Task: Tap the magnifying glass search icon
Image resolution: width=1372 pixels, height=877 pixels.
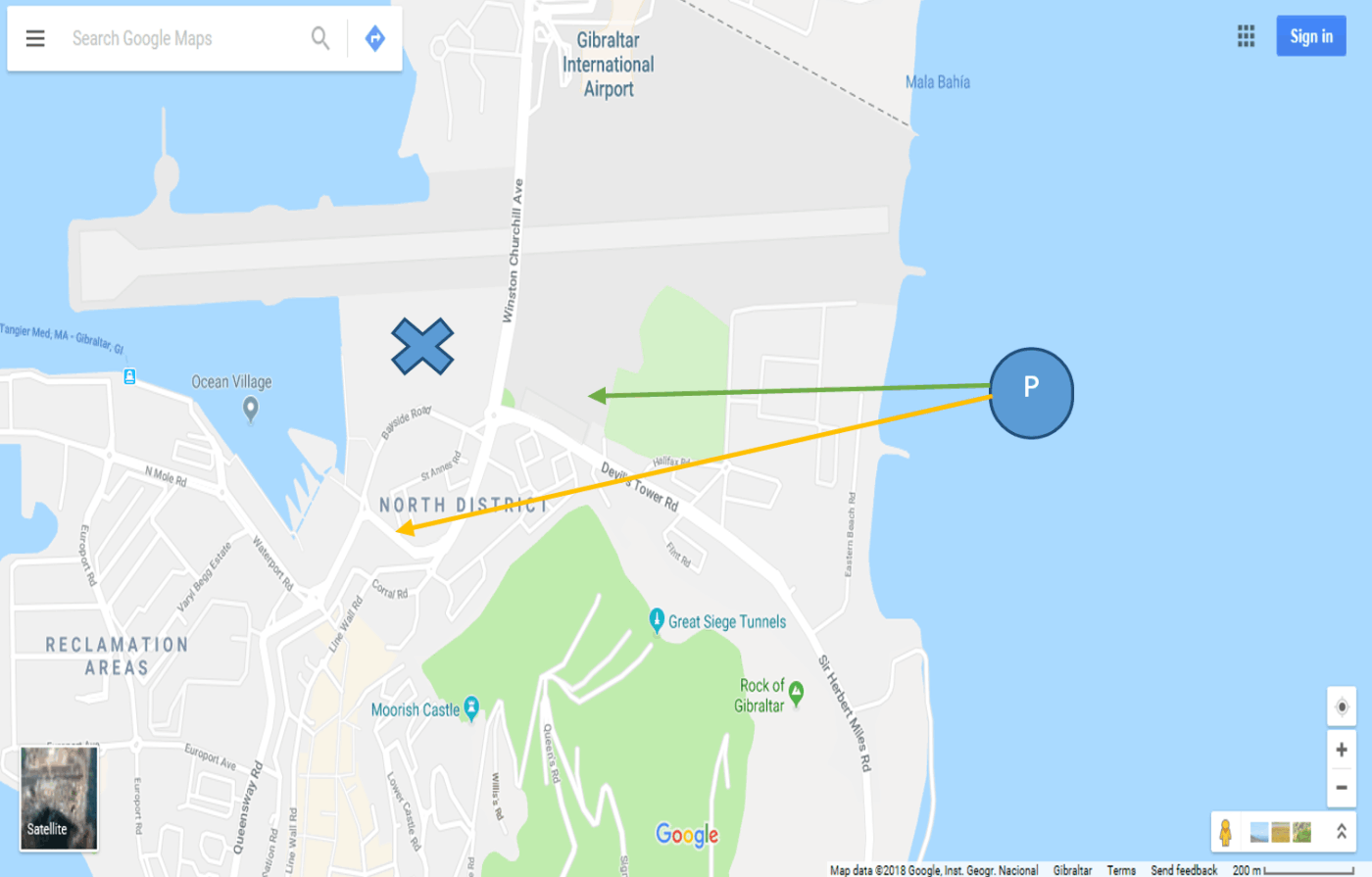Action: tap(320, 38)
